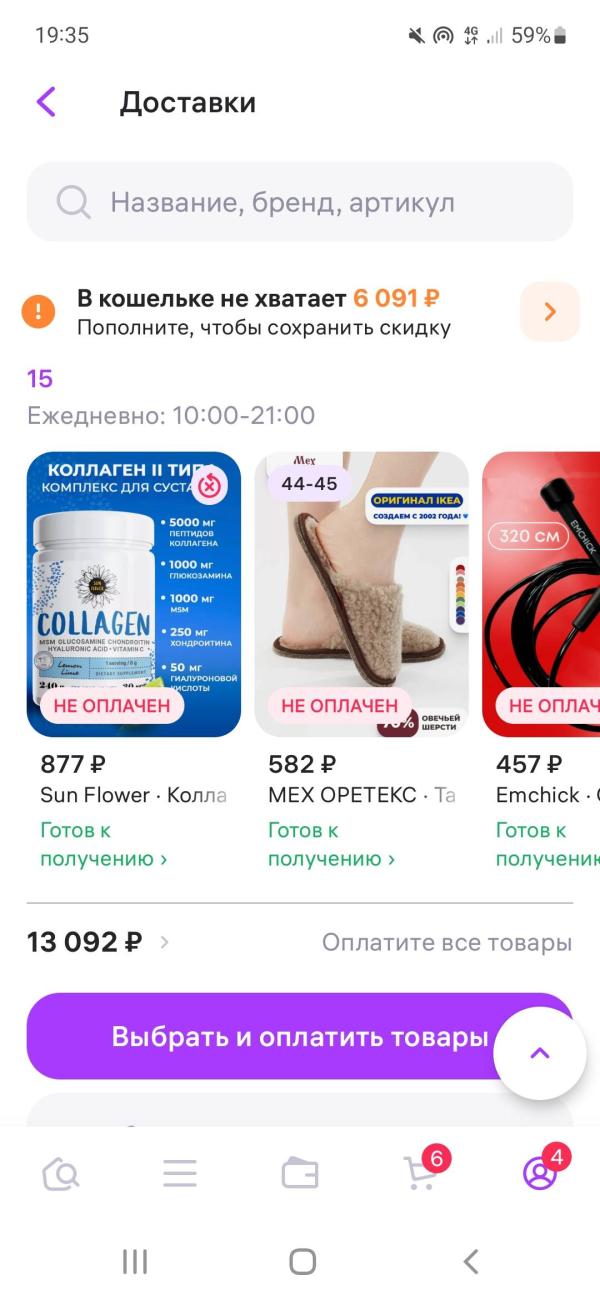Tap the Название, бренд, артикул search field
The height and width of the screenshot is (1299, 600).
pyautogui.click(x=300, y=203)
